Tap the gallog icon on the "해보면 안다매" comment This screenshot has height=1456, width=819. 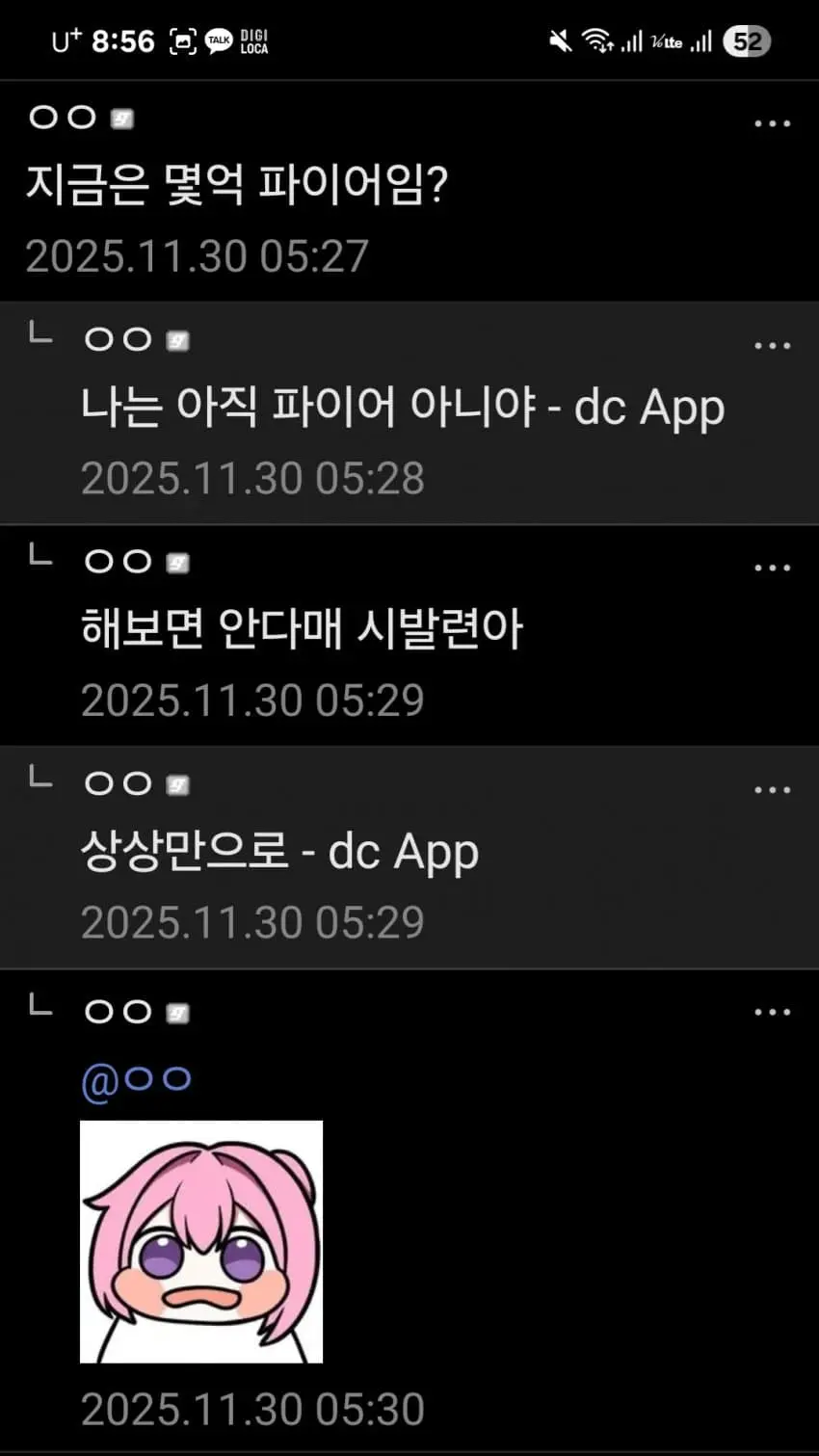(177, 561)
